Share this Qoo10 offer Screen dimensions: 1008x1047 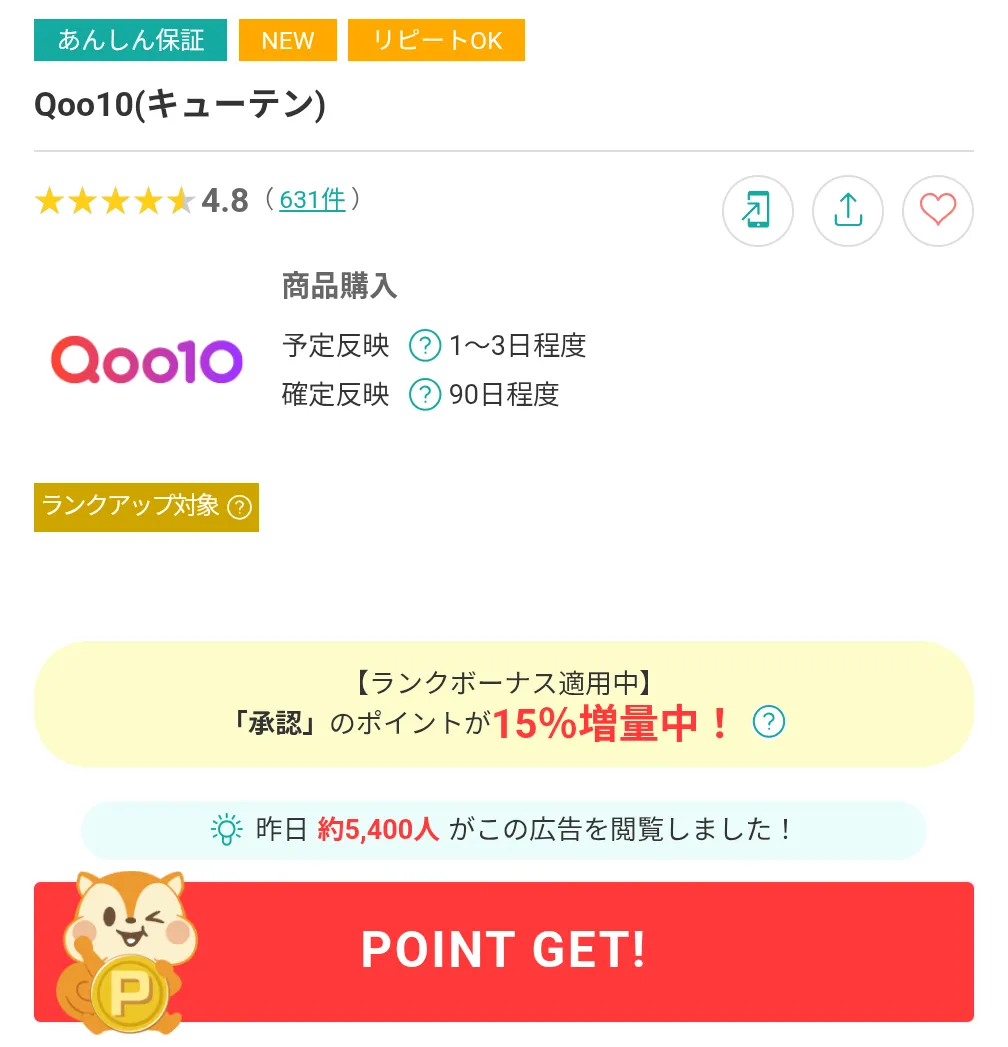848,210
